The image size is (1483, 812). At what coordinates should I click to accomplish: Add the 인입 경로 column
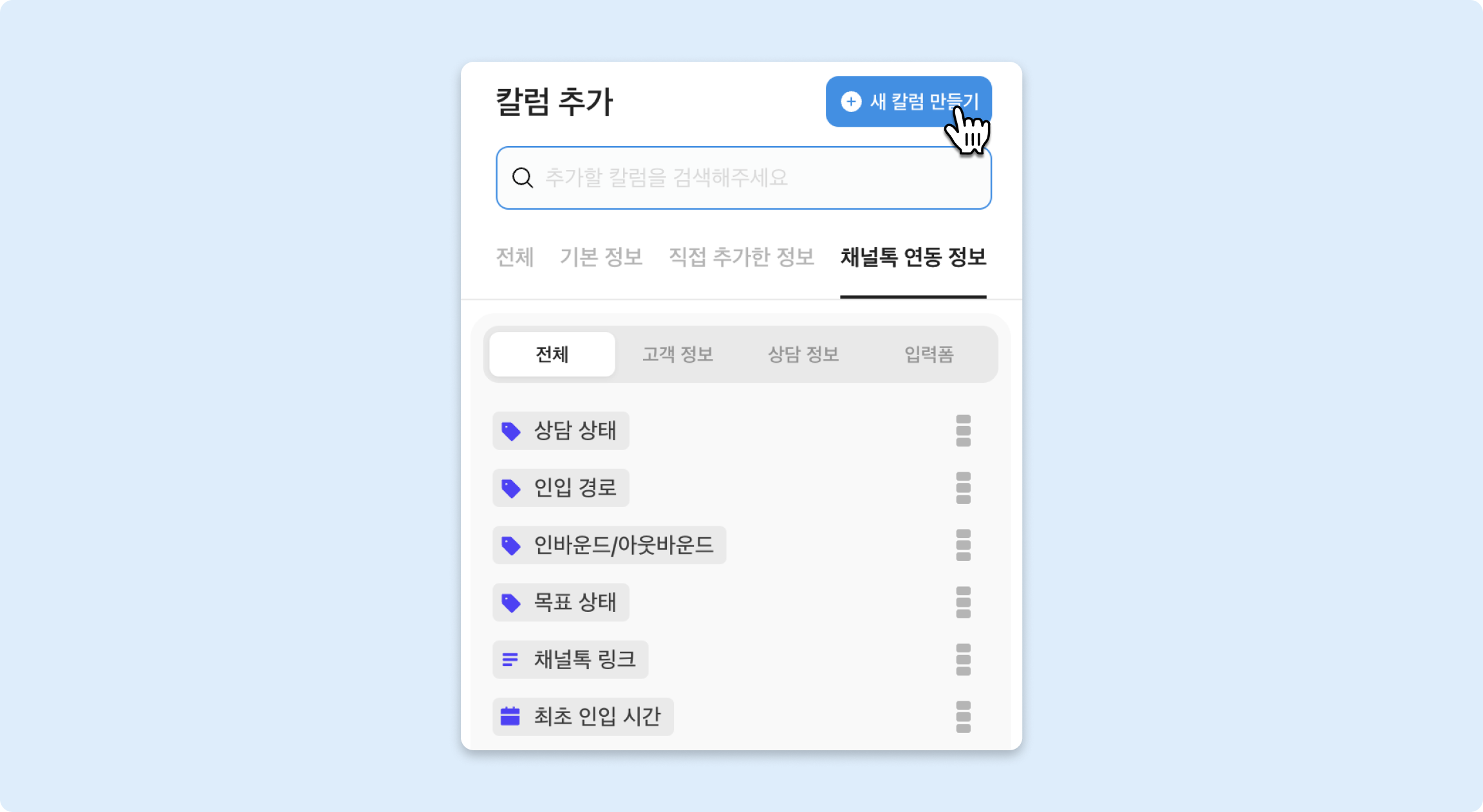561,488
